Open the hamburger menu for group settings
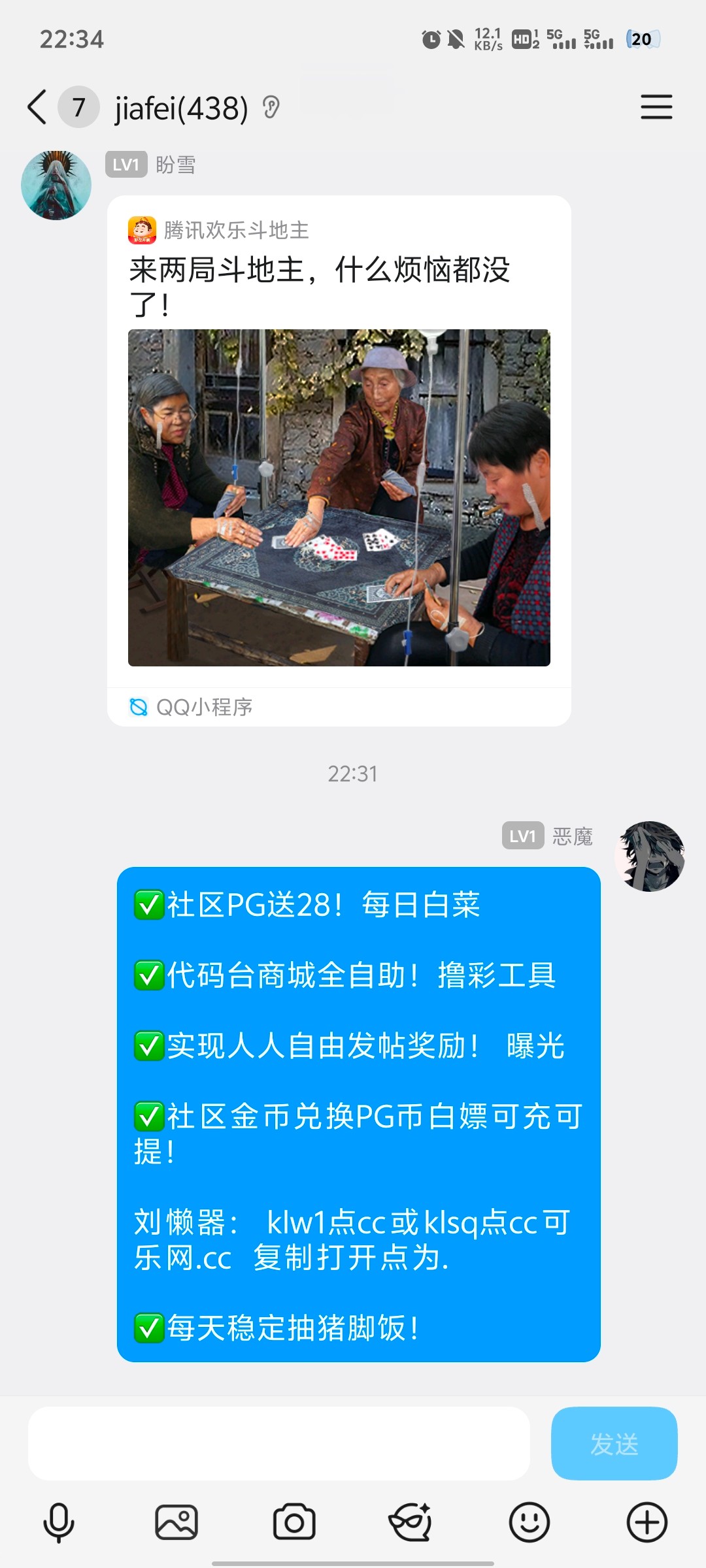 (x=656, y=107)
